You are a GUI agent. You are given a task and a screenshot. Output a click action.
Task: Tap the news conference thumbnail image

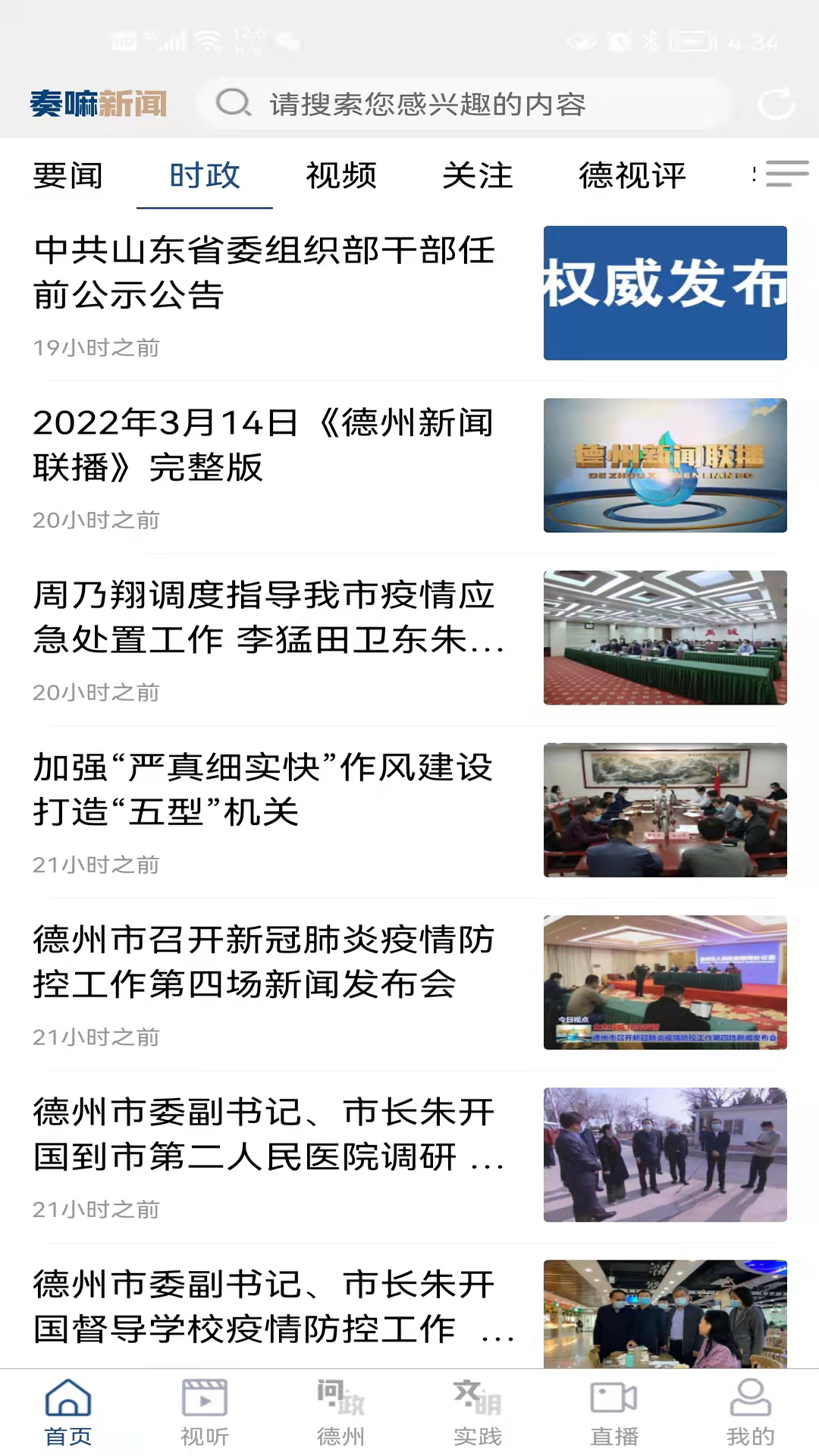[665, 981]
